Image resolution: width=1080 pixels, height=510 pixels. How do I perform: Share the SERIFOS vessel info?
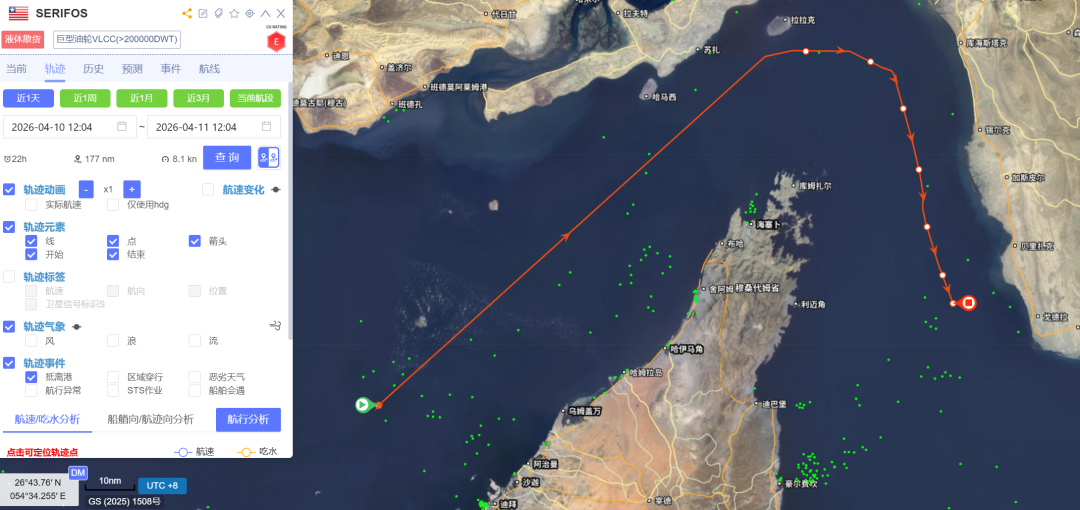click(187, 13)
